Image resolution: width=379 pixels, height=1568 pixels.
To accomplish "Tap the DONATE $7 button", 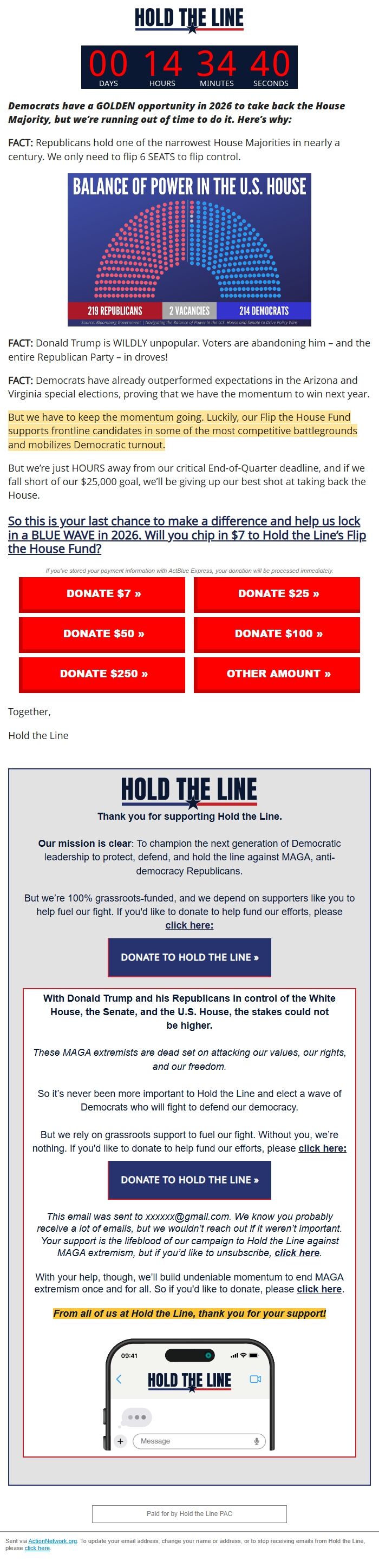I will coord(102,593).
